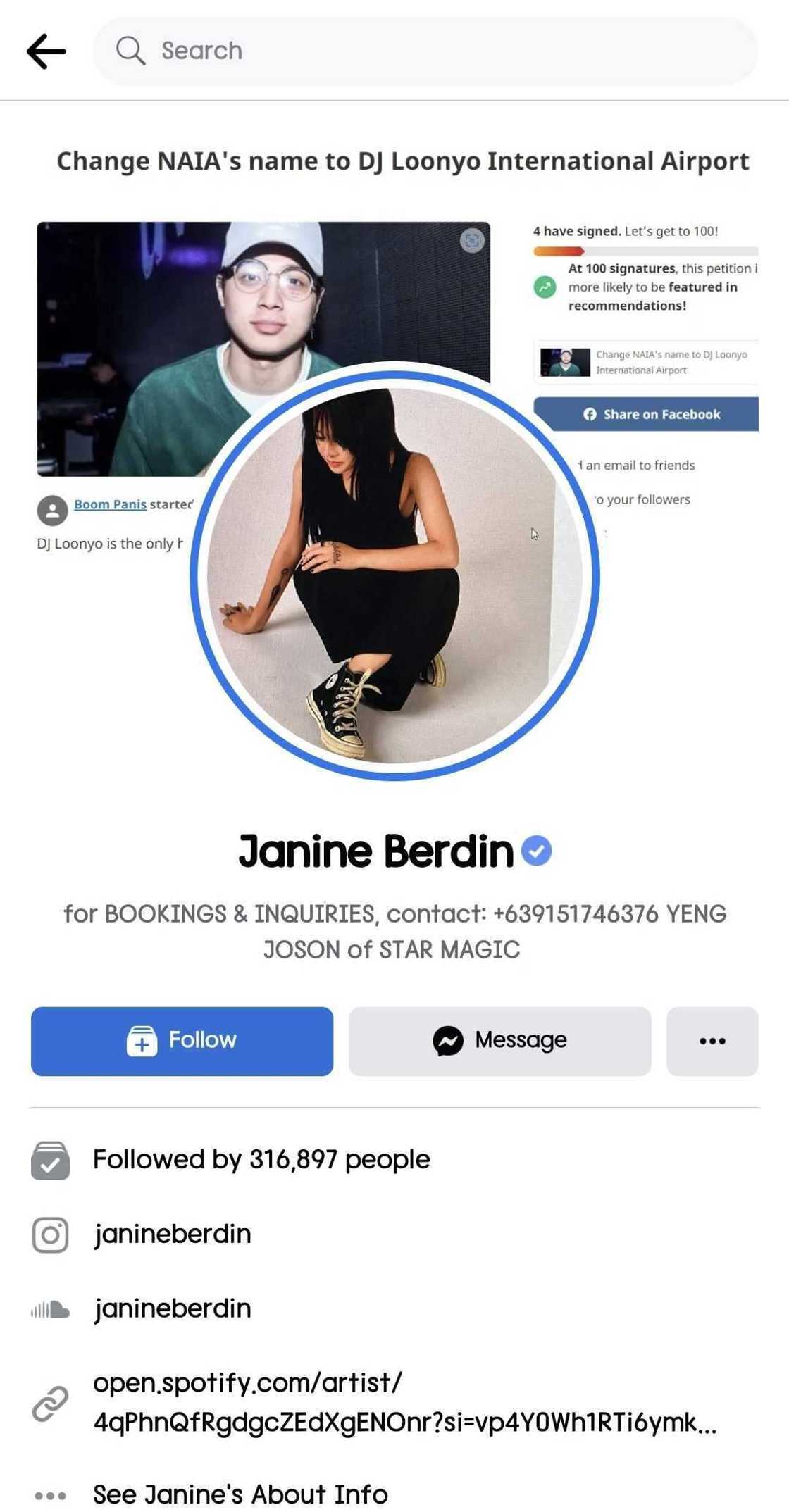Open the followed by 316,897 people row
The image size is (789, 1512).
(261, 1159)
